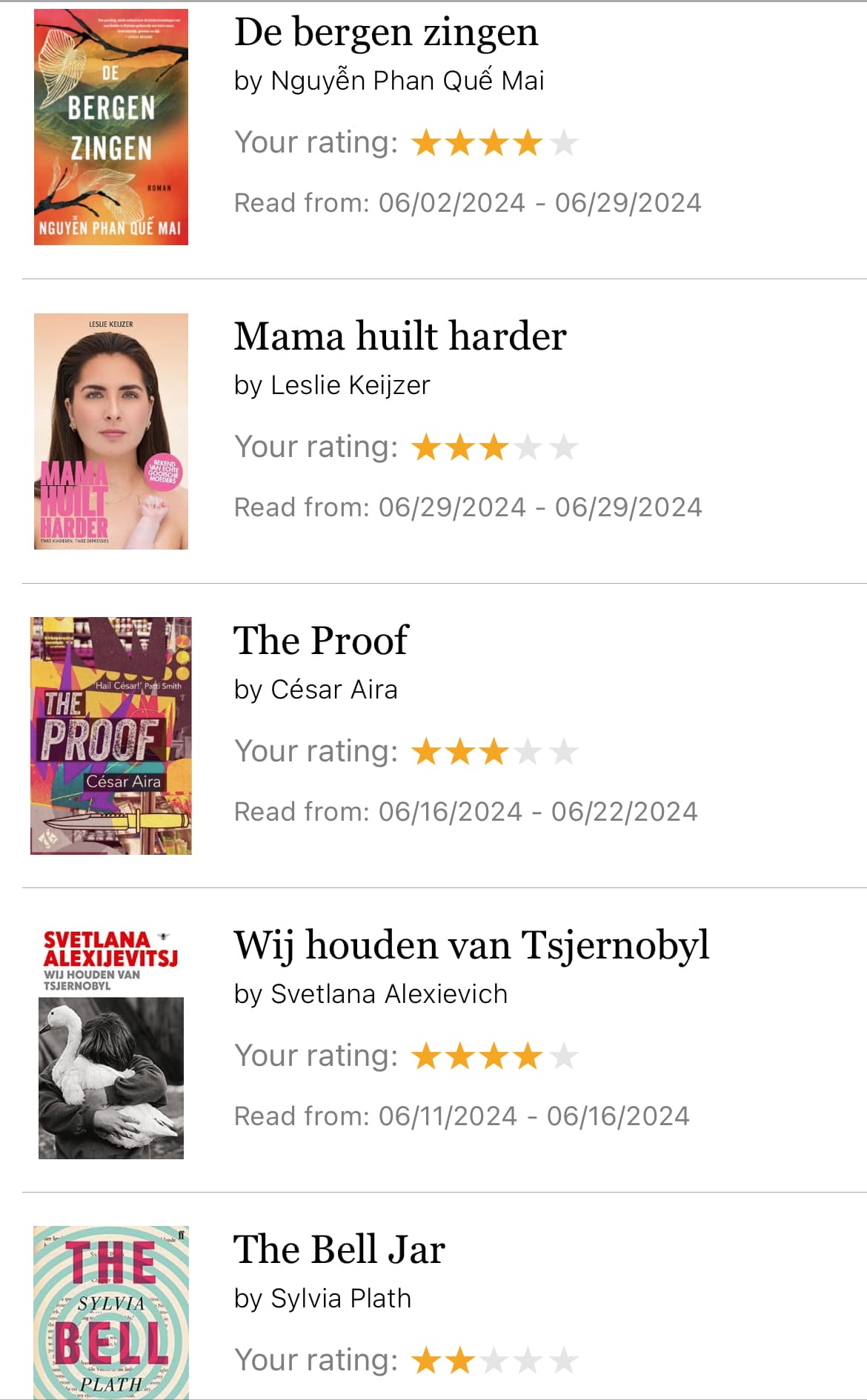Rate De bergen zingen five stars
The width and height of the screenshot is (867, 1400).
click(x=564, y=143)
